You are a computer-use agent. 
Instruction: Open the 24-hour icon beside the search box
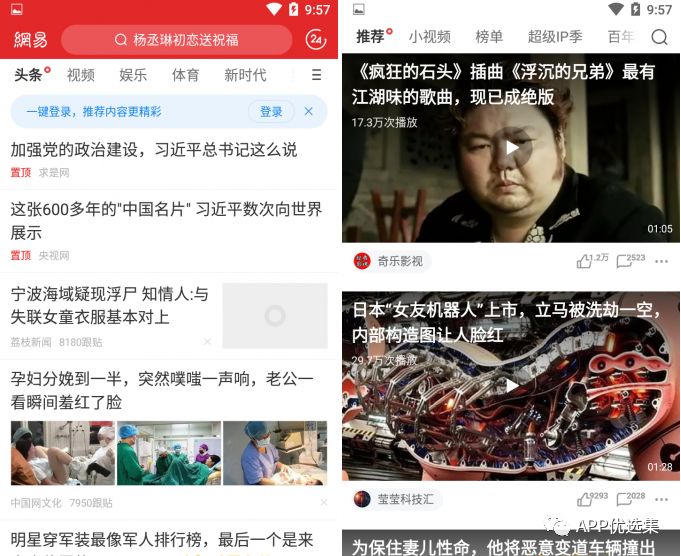tap(315, 40)
